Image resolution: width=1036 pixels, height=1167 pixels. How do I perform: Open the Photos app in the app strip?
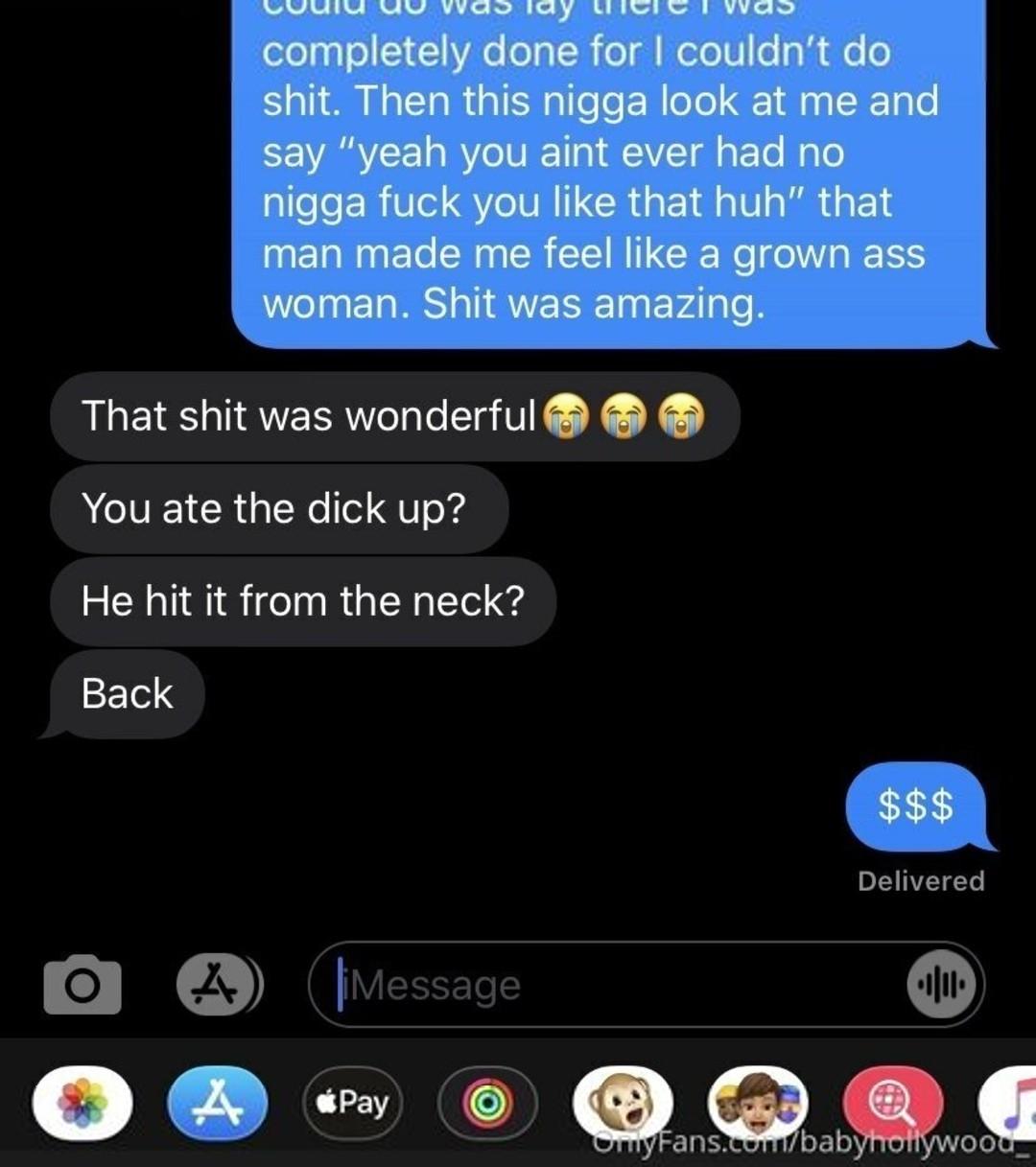[83, 1103]
